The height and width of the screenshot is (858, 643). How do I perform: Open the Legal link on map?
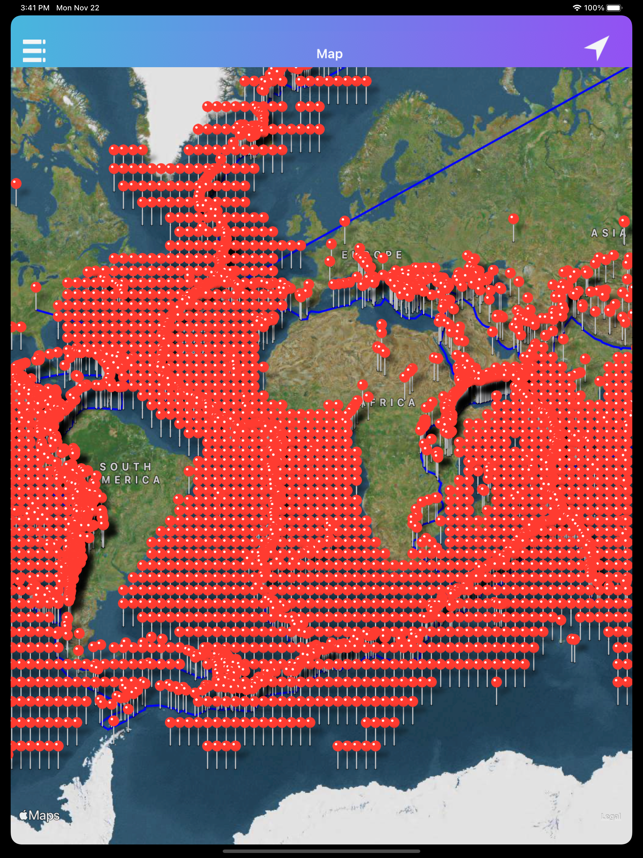[x=610, y=816]
